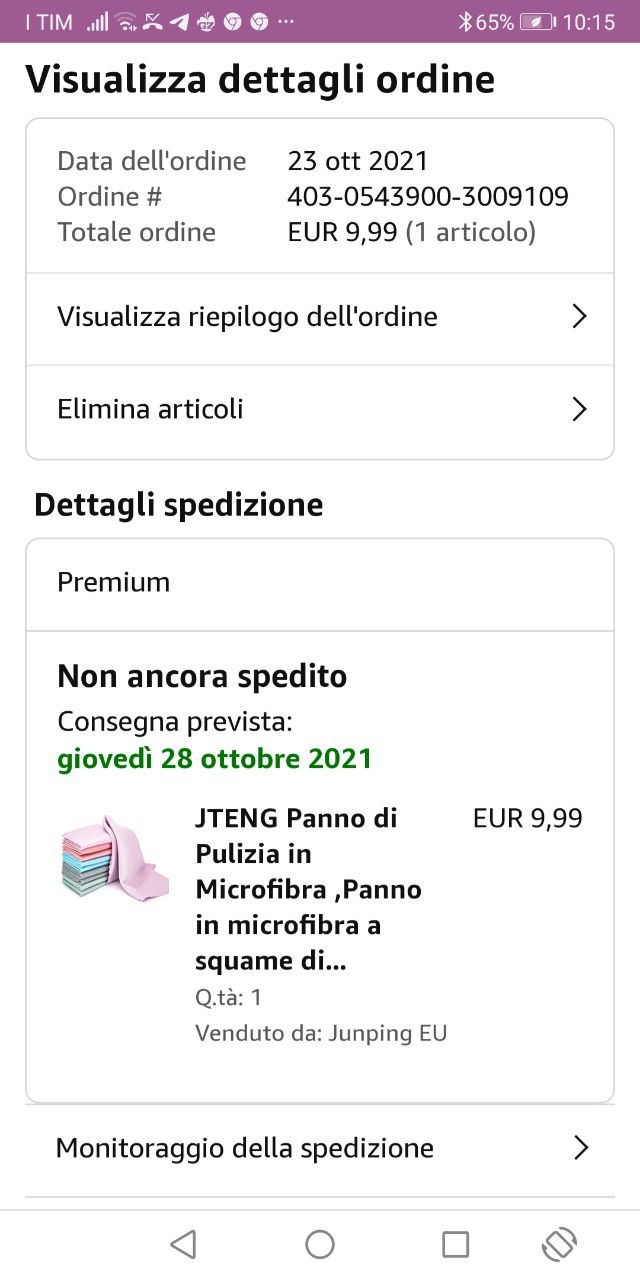This screenshot has height=1280, width=640.
Task: Show recent apps
Action: coord(456,1244)
